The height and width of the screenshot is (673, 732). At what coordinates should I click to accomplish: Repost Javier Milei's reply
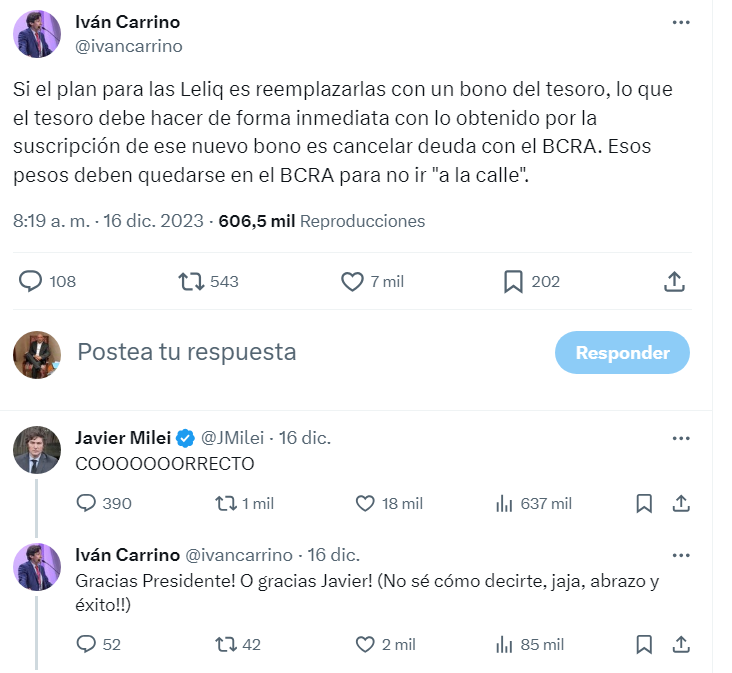tap(227, 503)
